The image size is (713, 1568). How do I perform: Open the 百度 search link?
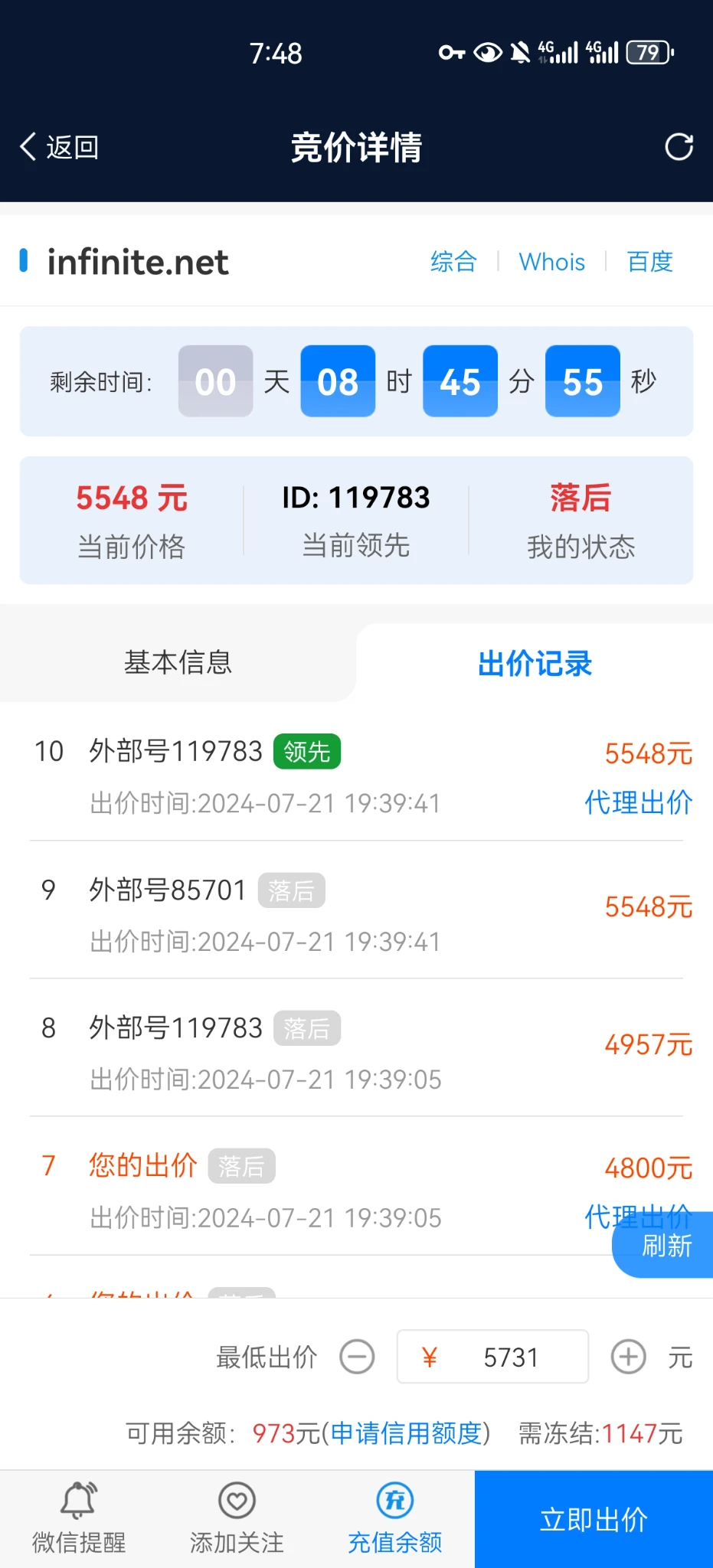[649, 262]
